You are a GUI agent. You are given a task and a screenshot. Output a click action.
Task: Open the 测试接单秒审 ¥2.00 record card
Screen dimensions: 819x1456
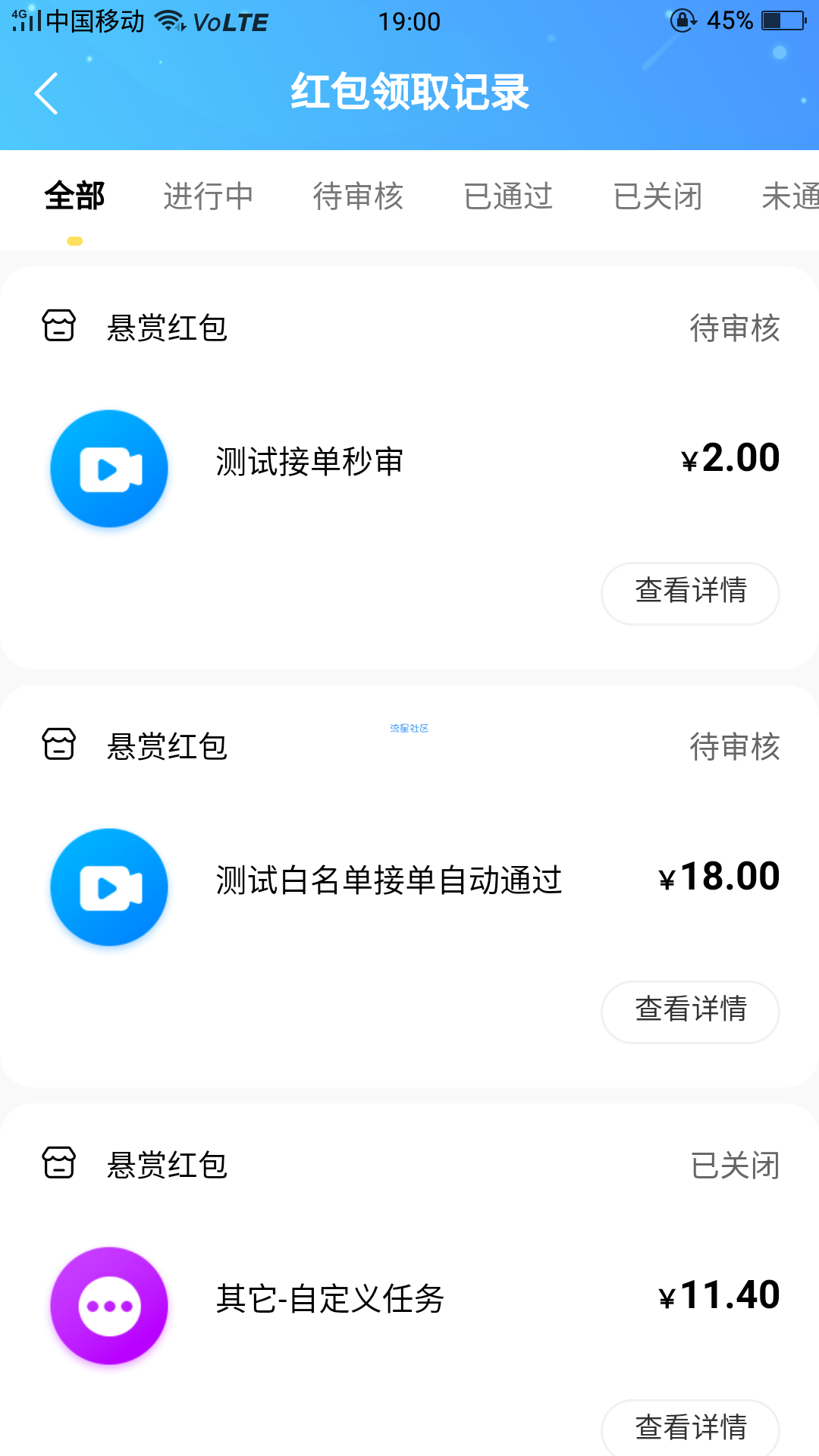[x=409, y=467]
